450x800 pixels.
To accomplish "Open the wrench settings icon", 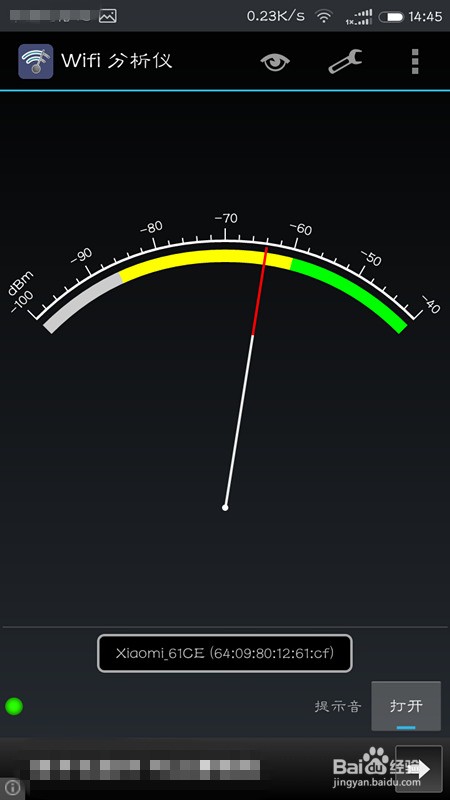I will [345, 62].
